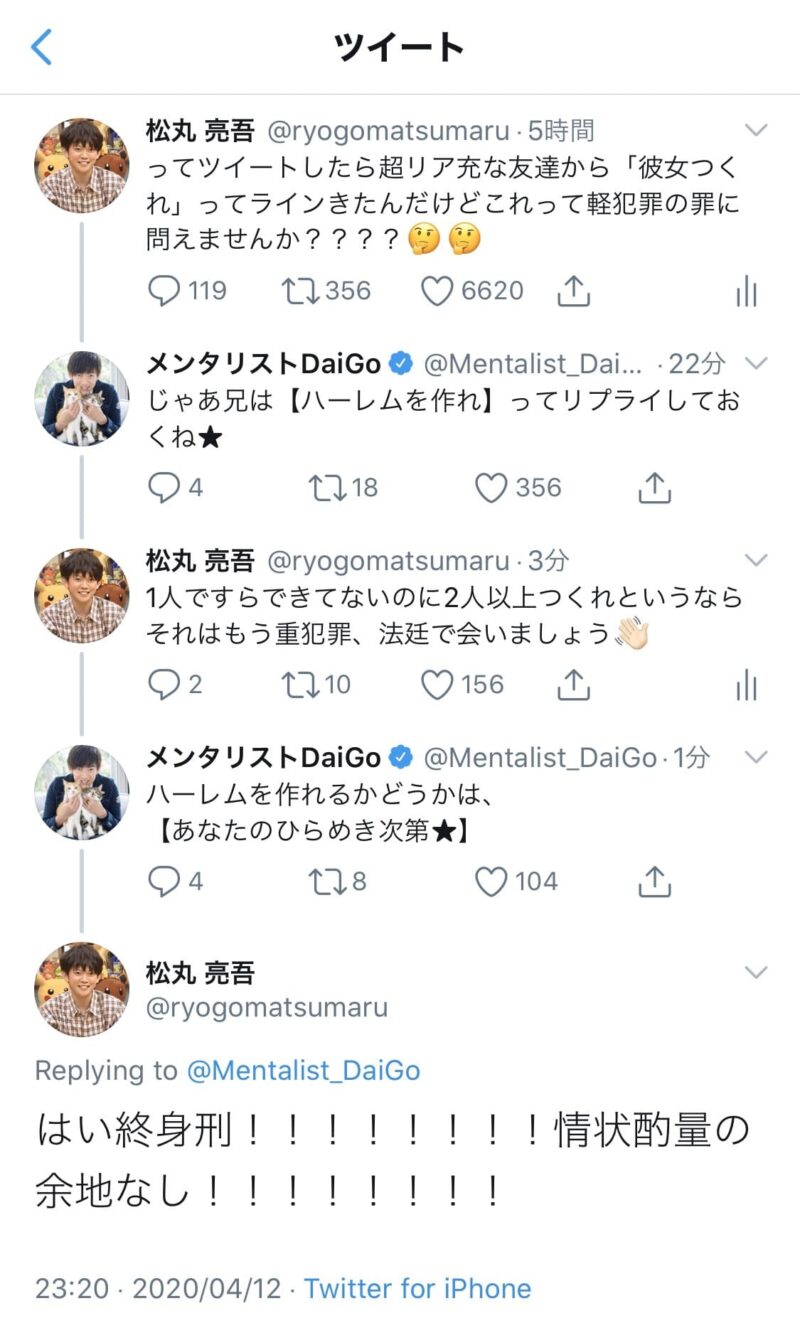
Task: Share DaiGo's 22分 tweet
Action: tap(654, 488)
